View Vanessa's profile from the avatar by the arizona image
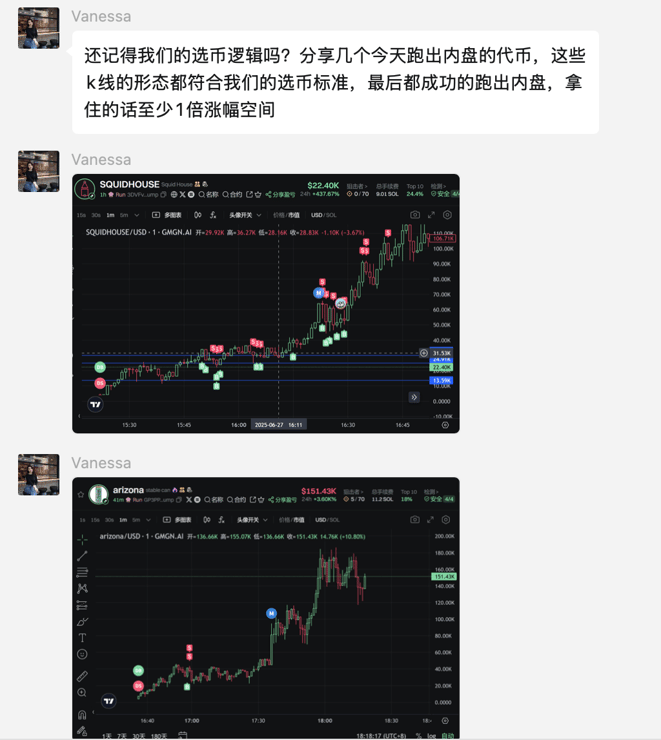 [x=38, y=474]
